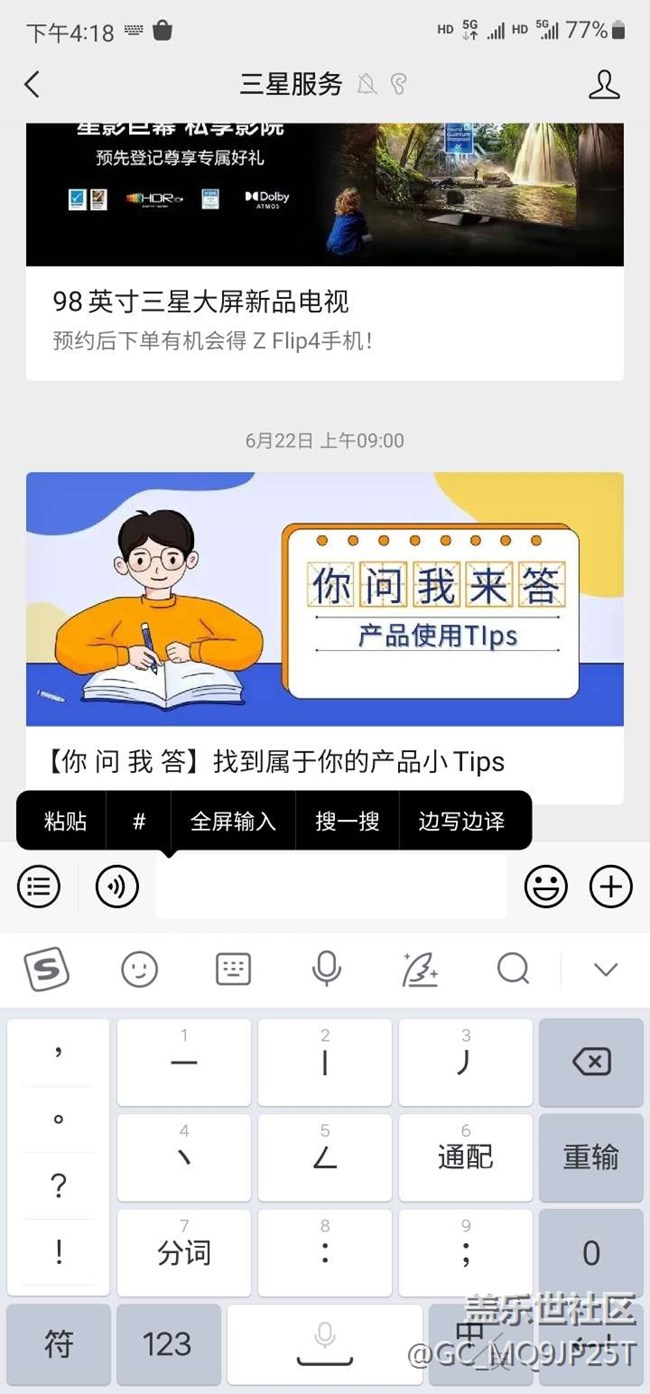This screenshot has height=1394, width=650.
Task: Switch to the service menu list icon
Action: tap(39, 886)
